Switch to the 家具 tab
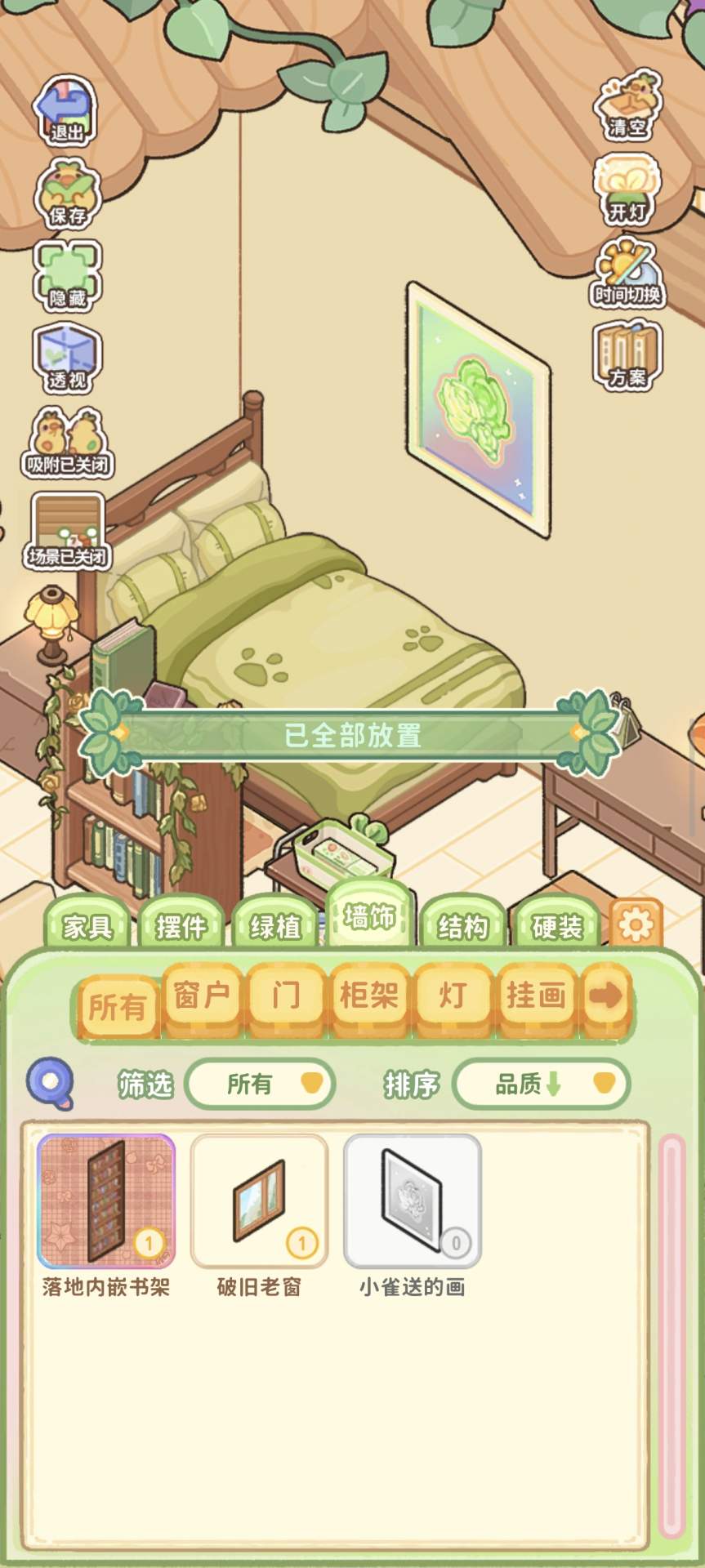705x1568 pixels. pyautogui.click(x=87, y=924)
